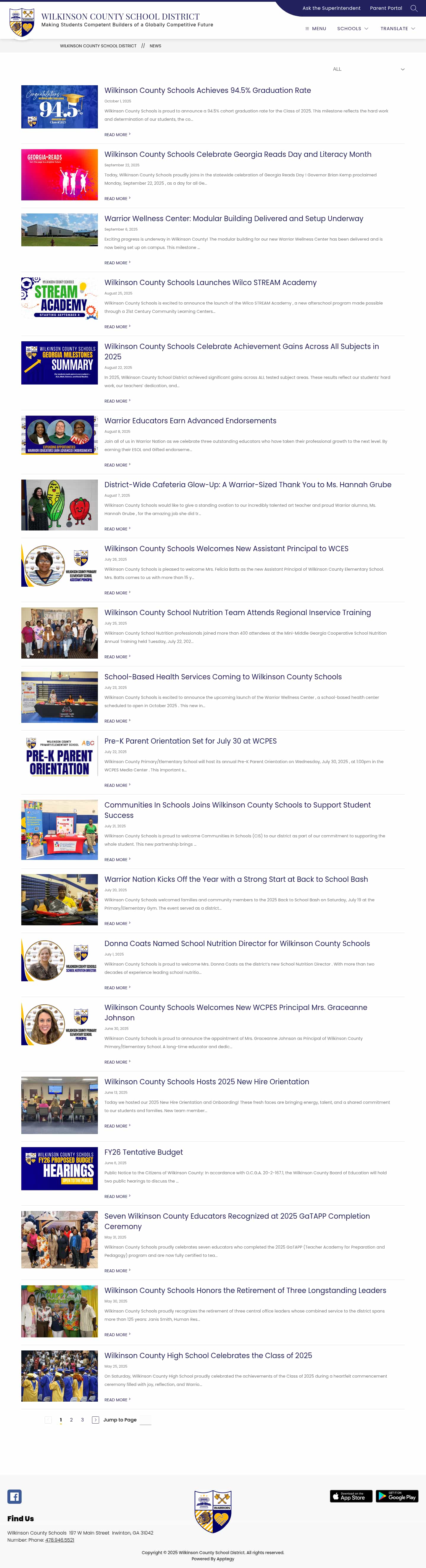Tap the STREAM Academy thumbnail image

(59, 298)
